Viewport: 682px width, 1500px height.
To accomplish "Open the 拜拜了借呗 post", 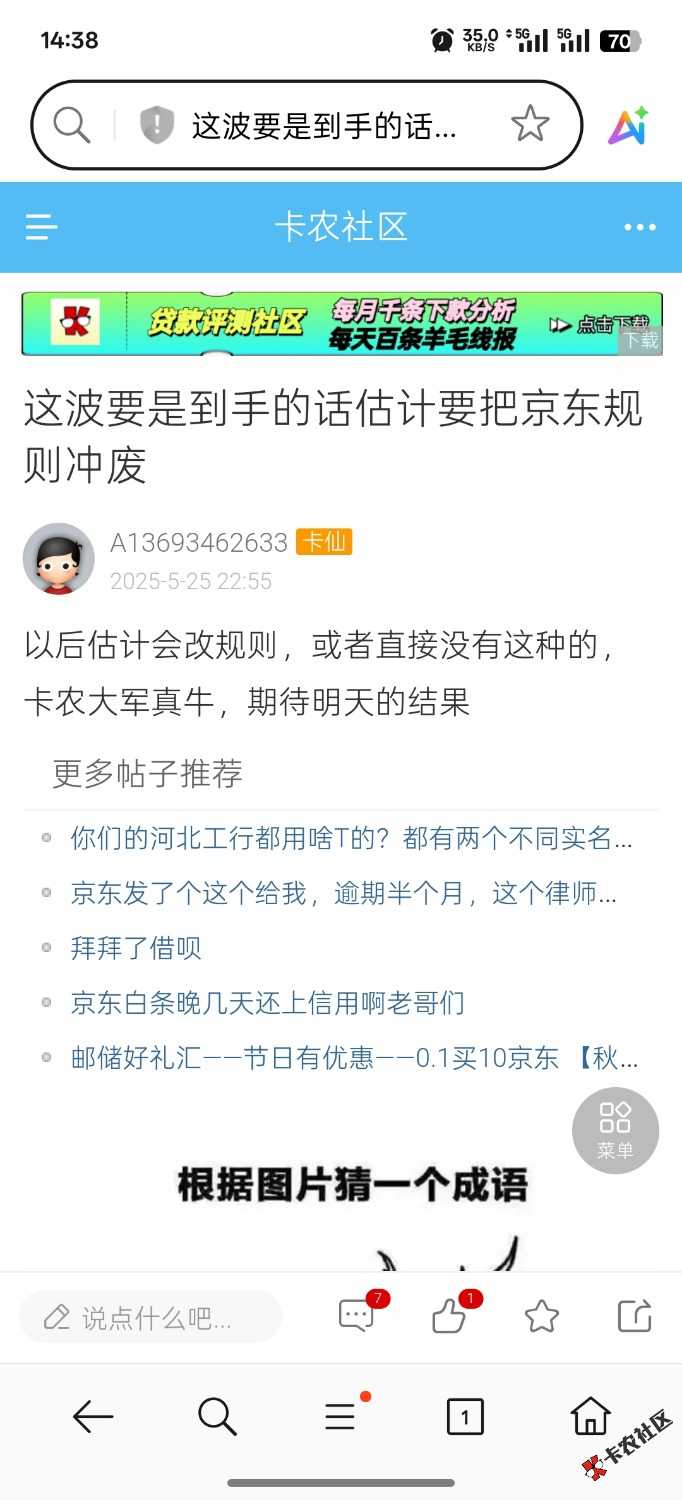I will 136,948.
